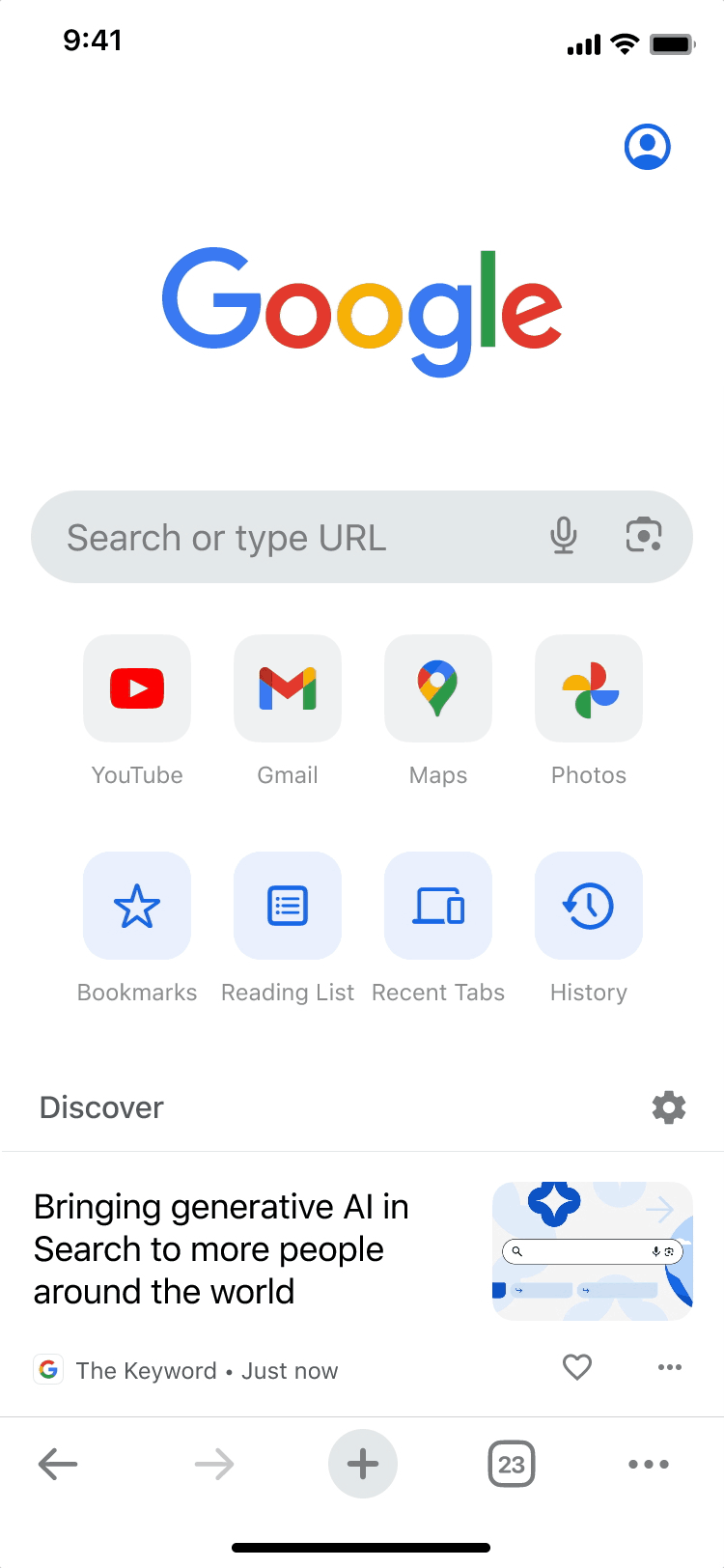This screenshot has width=724, height=1568.
Task: Launch the Gmail shortcut
Action: coord(288,688)
